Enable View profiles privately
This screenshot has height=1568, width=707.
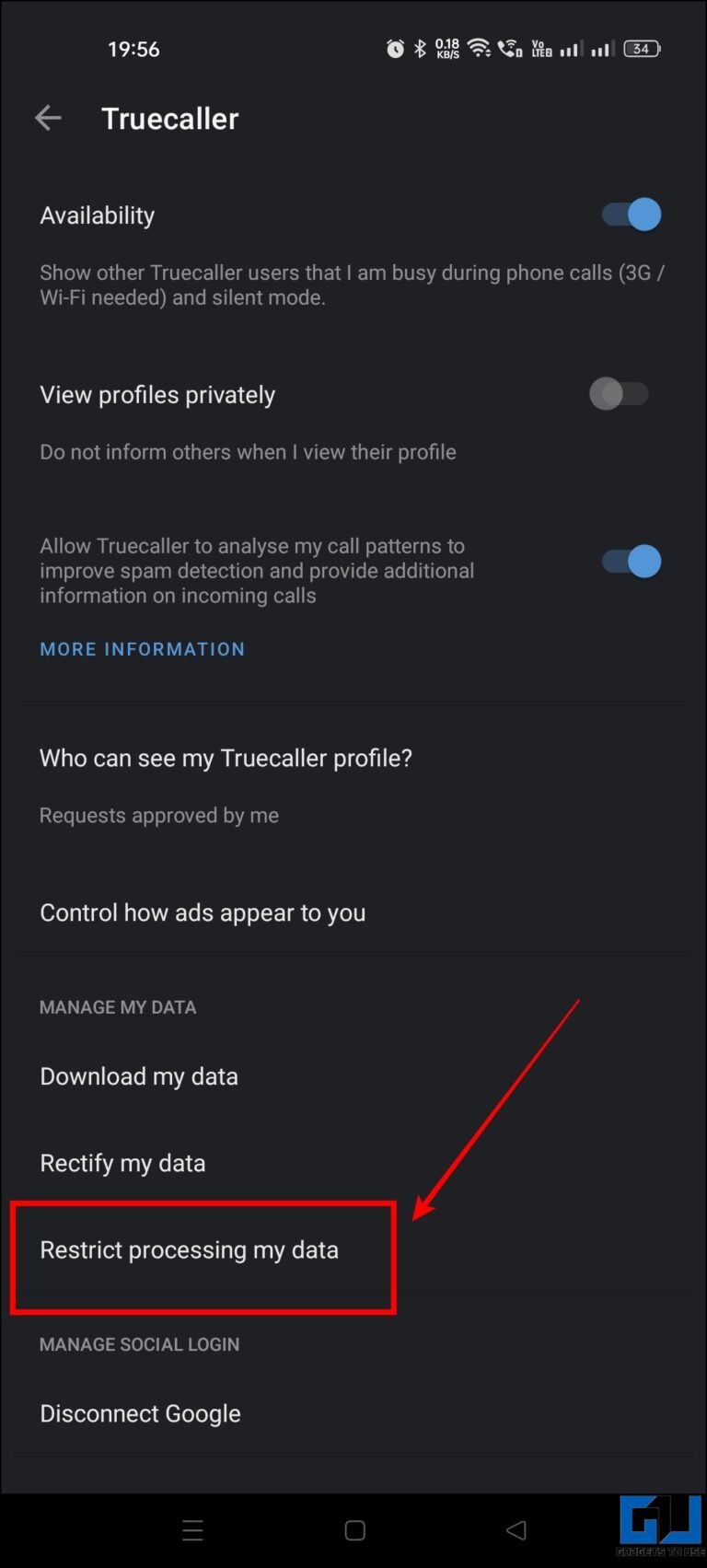point(619,394)
